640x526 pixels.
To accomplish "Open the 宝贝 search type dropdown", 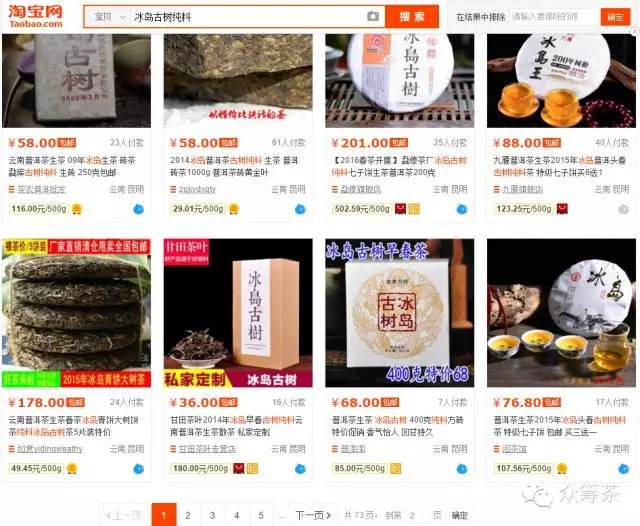I will tap(108, 16).
